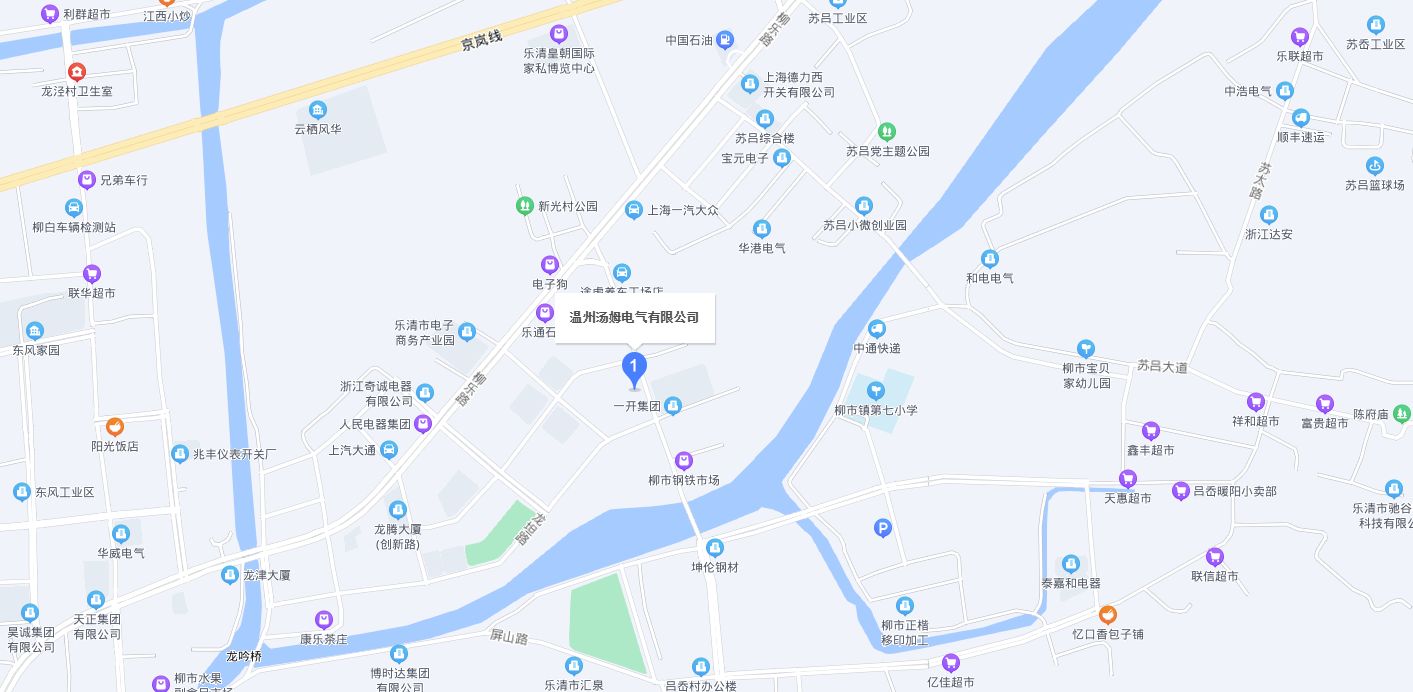Open the 温州汤姆电气有限公司 info label
This screenshot has height=692, width=1413.
coord(634,318)
